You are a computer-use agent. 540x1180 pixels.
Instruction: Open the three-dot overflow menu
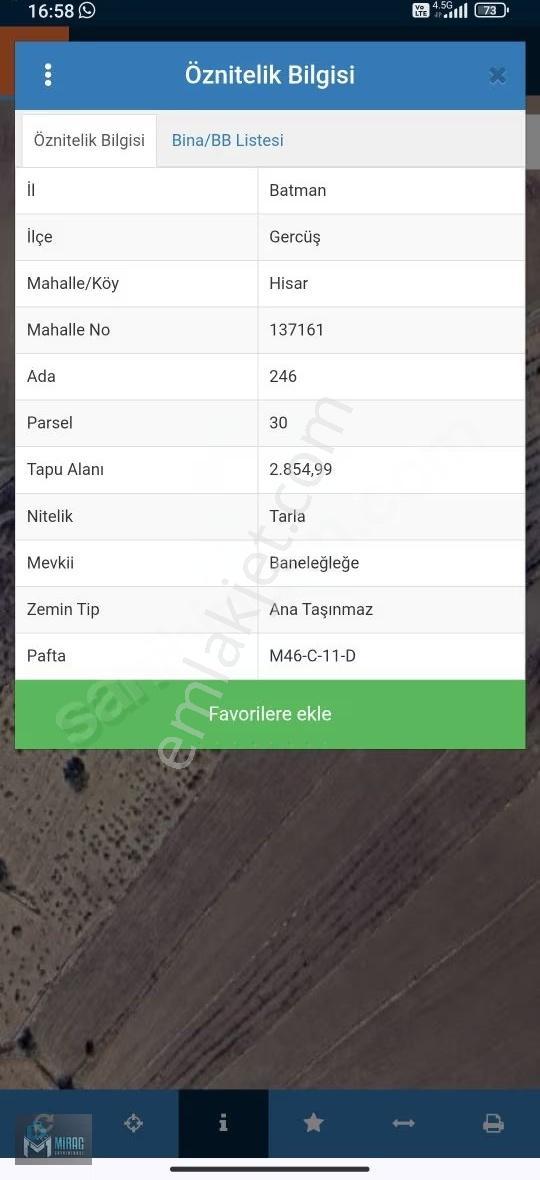(48, 75)
